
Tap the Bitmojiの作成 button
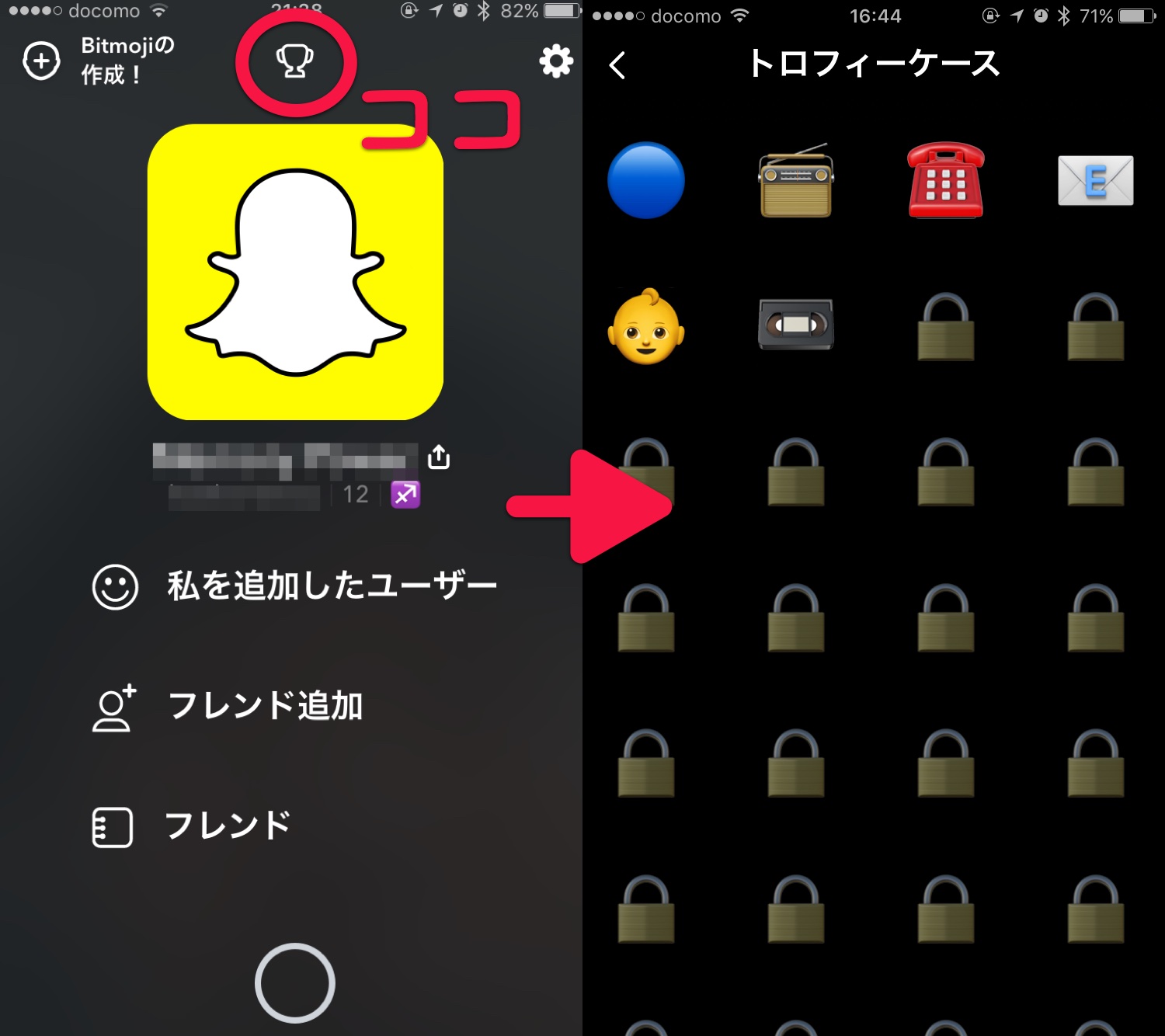(x=98, y=61)
